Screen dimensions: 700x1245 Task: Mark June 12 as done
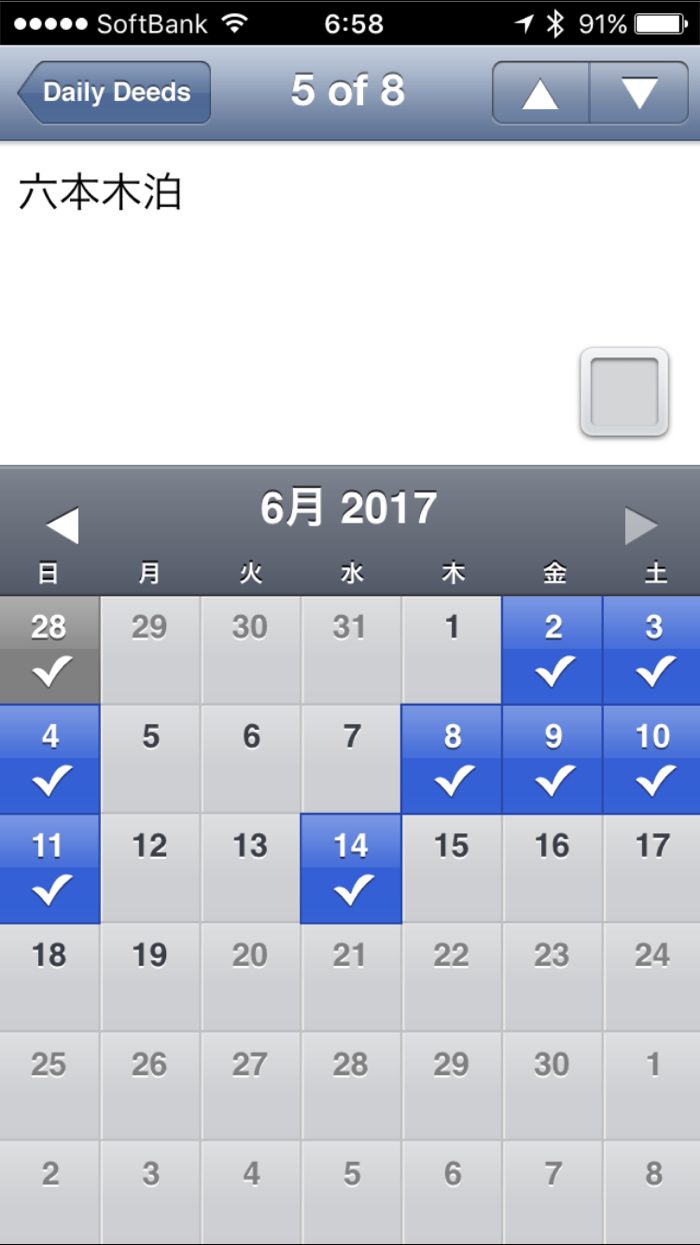pos(150,868)
